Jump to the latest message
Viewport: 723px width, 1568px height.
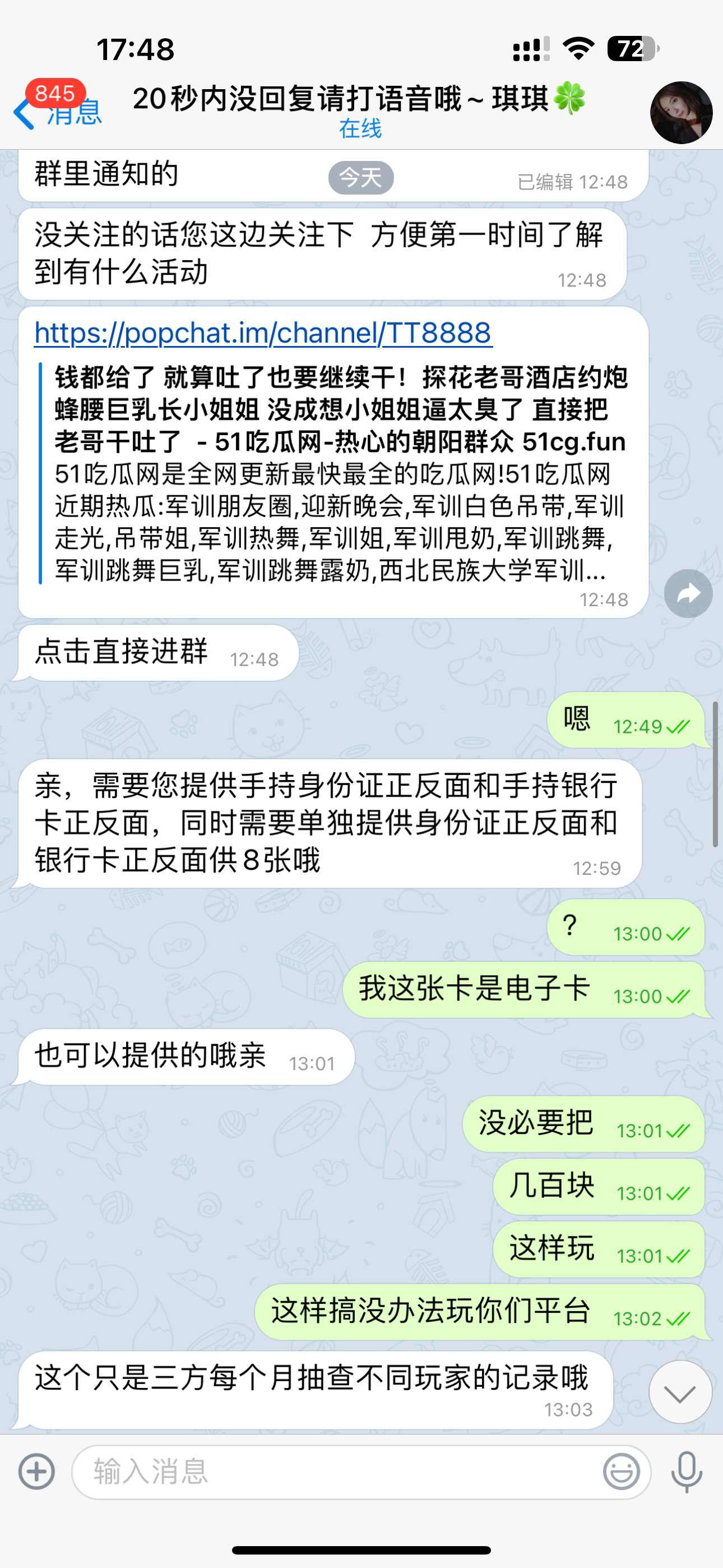point(680,1392)
